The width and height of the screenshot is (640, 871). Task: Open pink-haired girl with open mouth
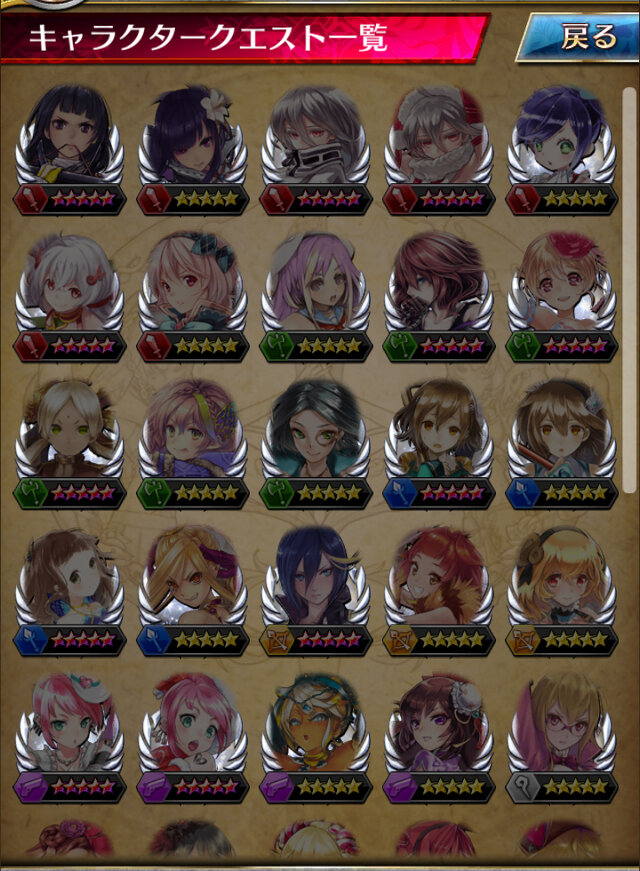tap(193, 730)
